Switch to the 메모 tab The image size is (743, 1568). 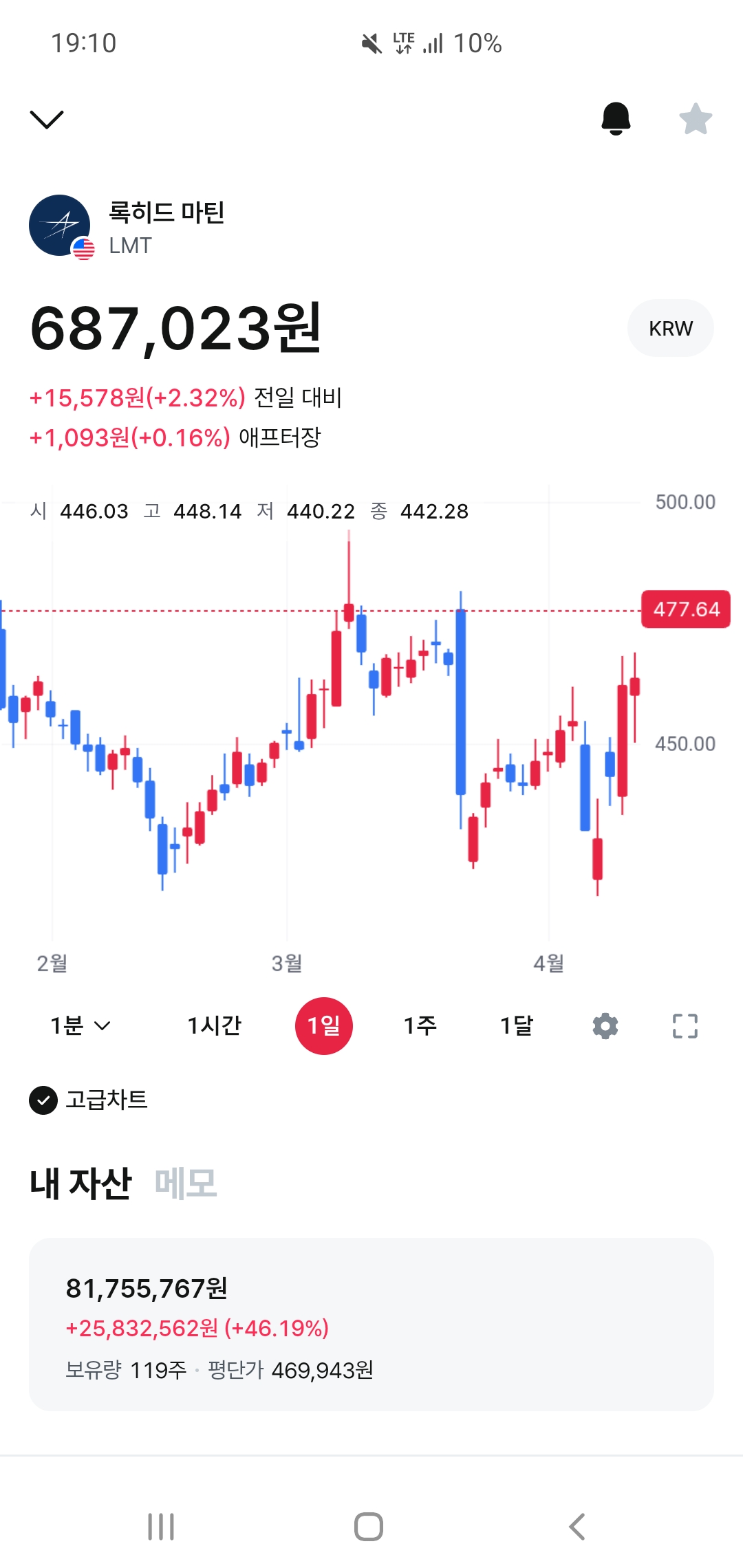tap(186, 1183)
